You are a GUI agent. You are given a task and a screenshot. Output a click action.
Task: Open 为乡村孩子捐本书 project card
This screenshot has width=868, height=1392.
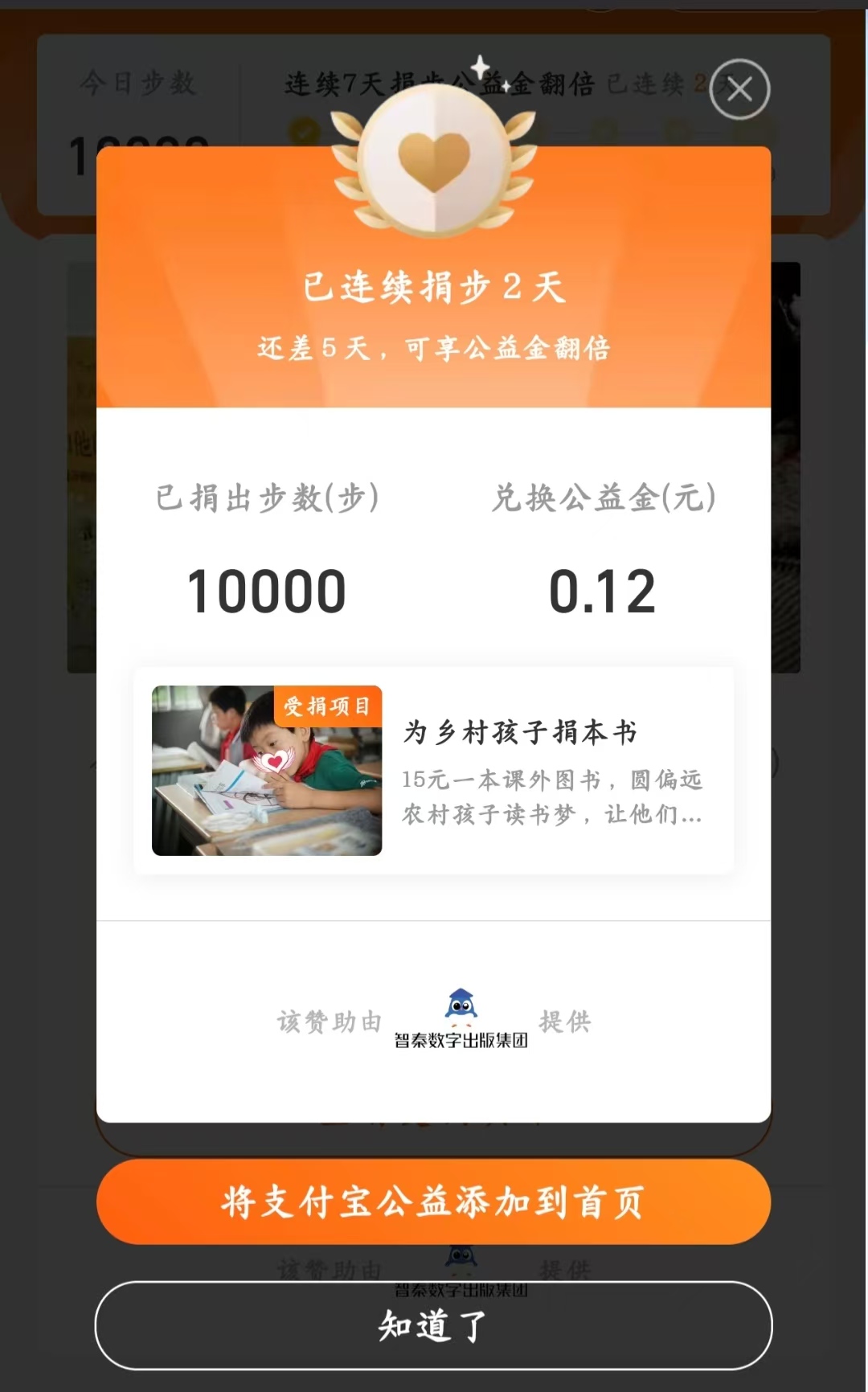point(433,771)
